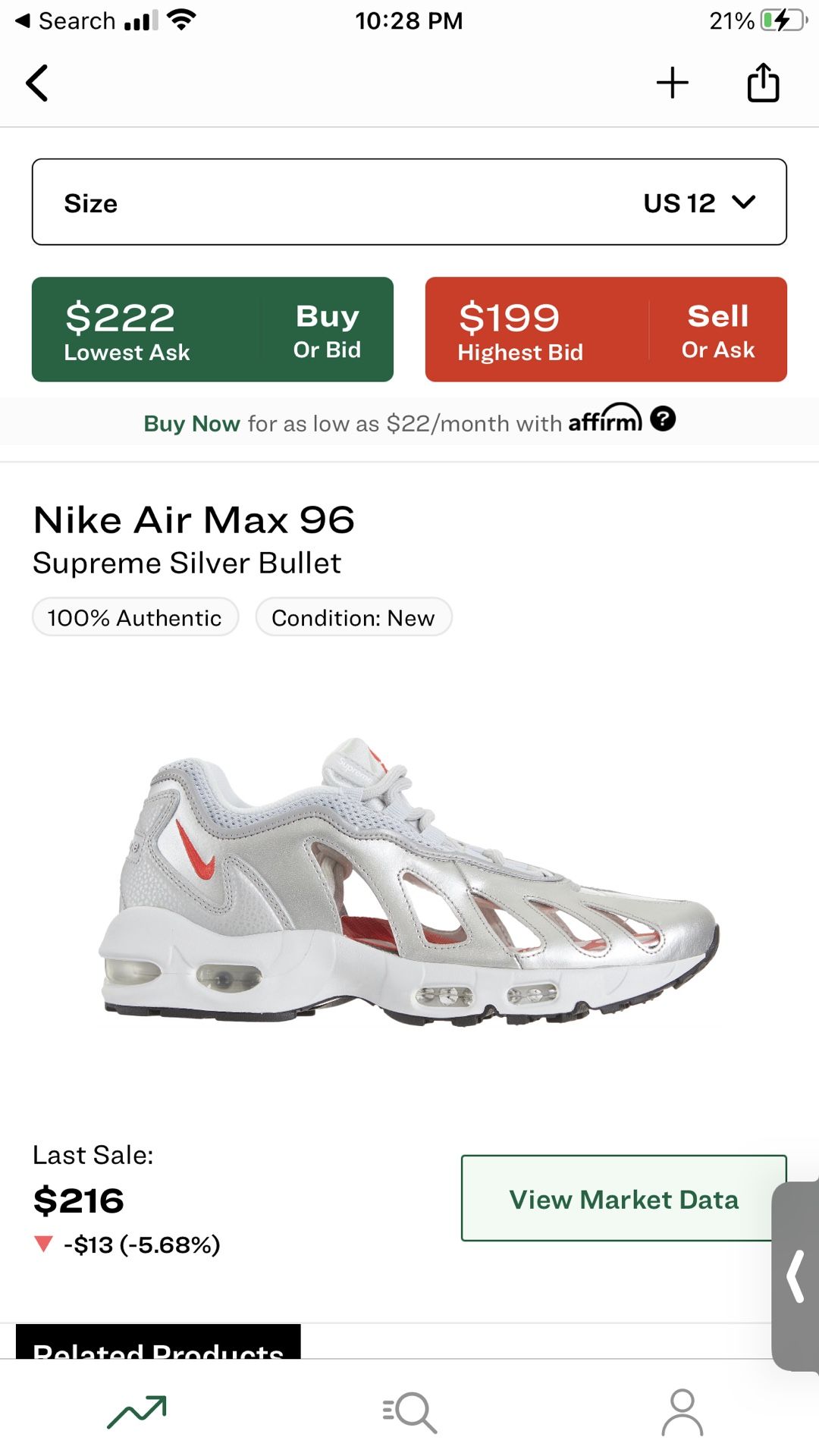View Market Data for this shoe

coord(623,1199)
